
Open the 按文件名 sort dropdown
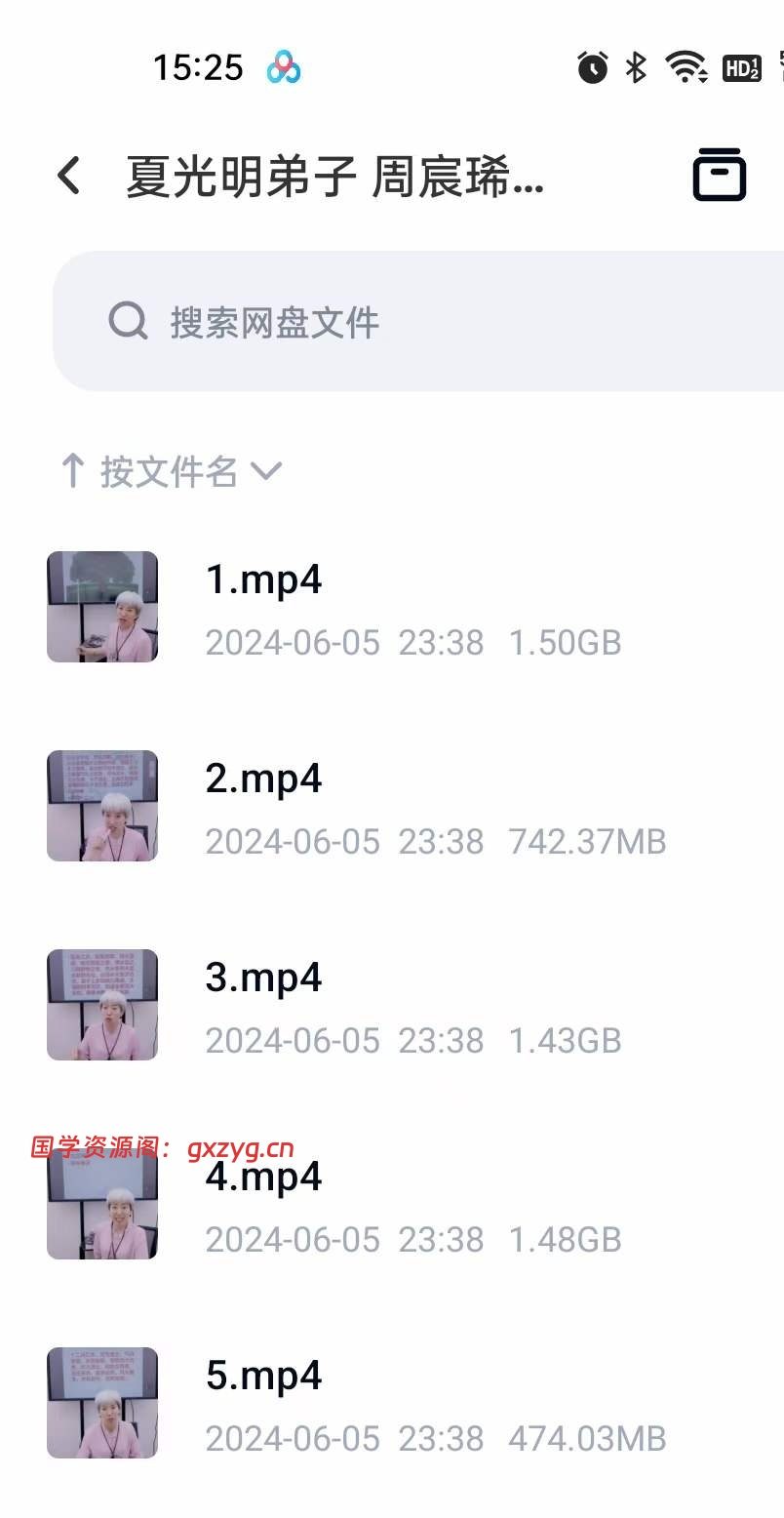[171, 471]
